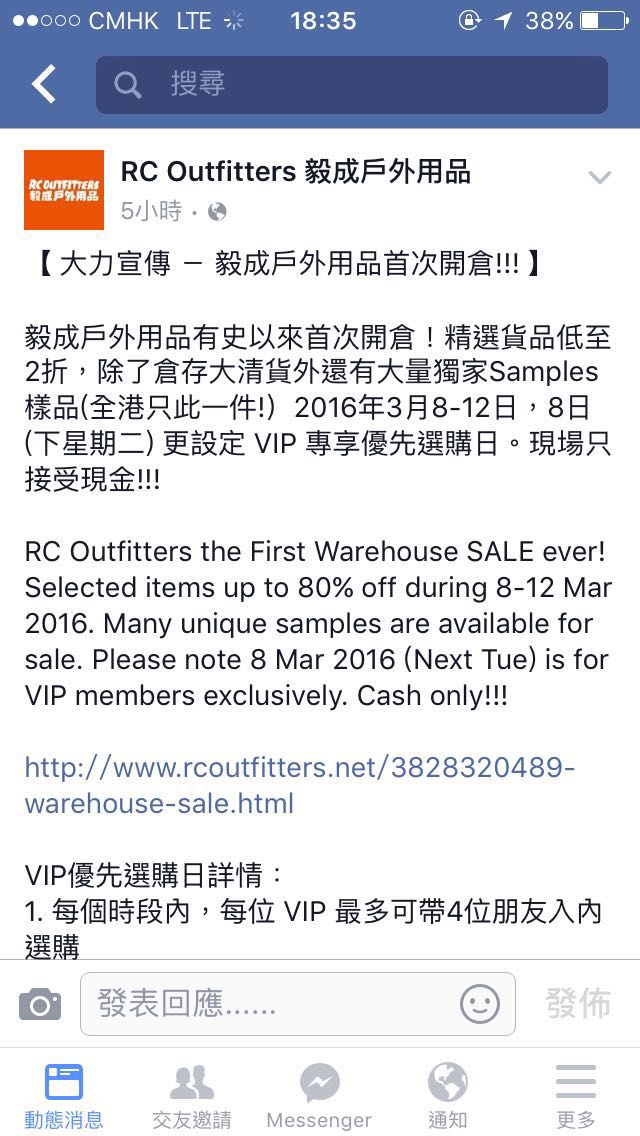
Task: Open the rcoutfitters.net warehouse-sale link
Action: pyautogui.click(x=299, y=785)
